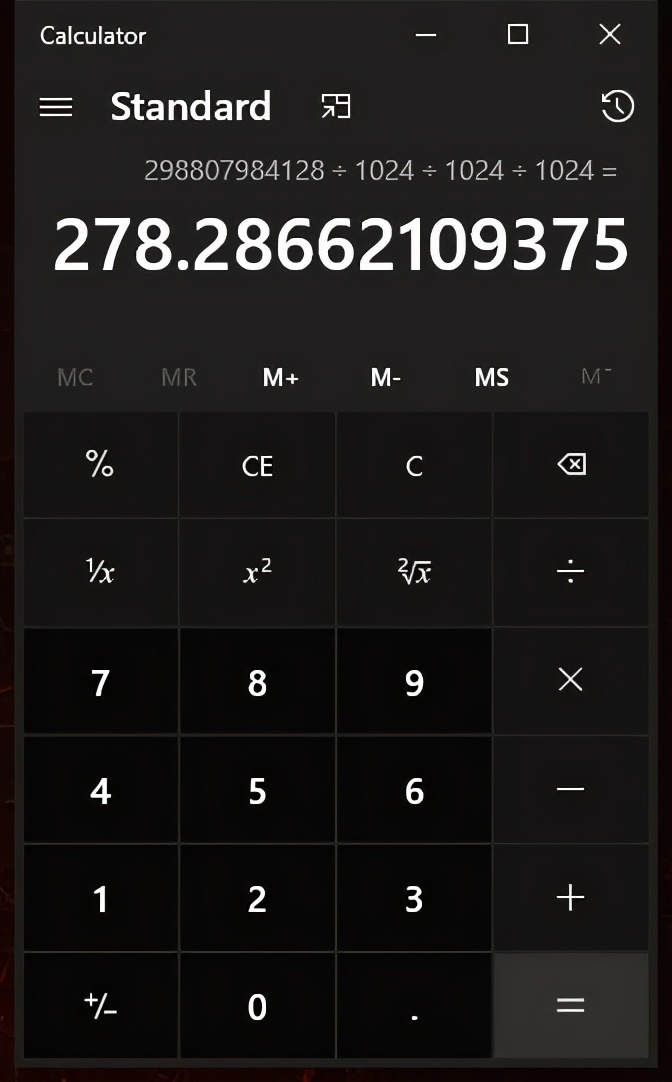Open the hamburger navigation menu
Image resolution: width=672 pixels, height=1082 pixels.
coord(56,107)
